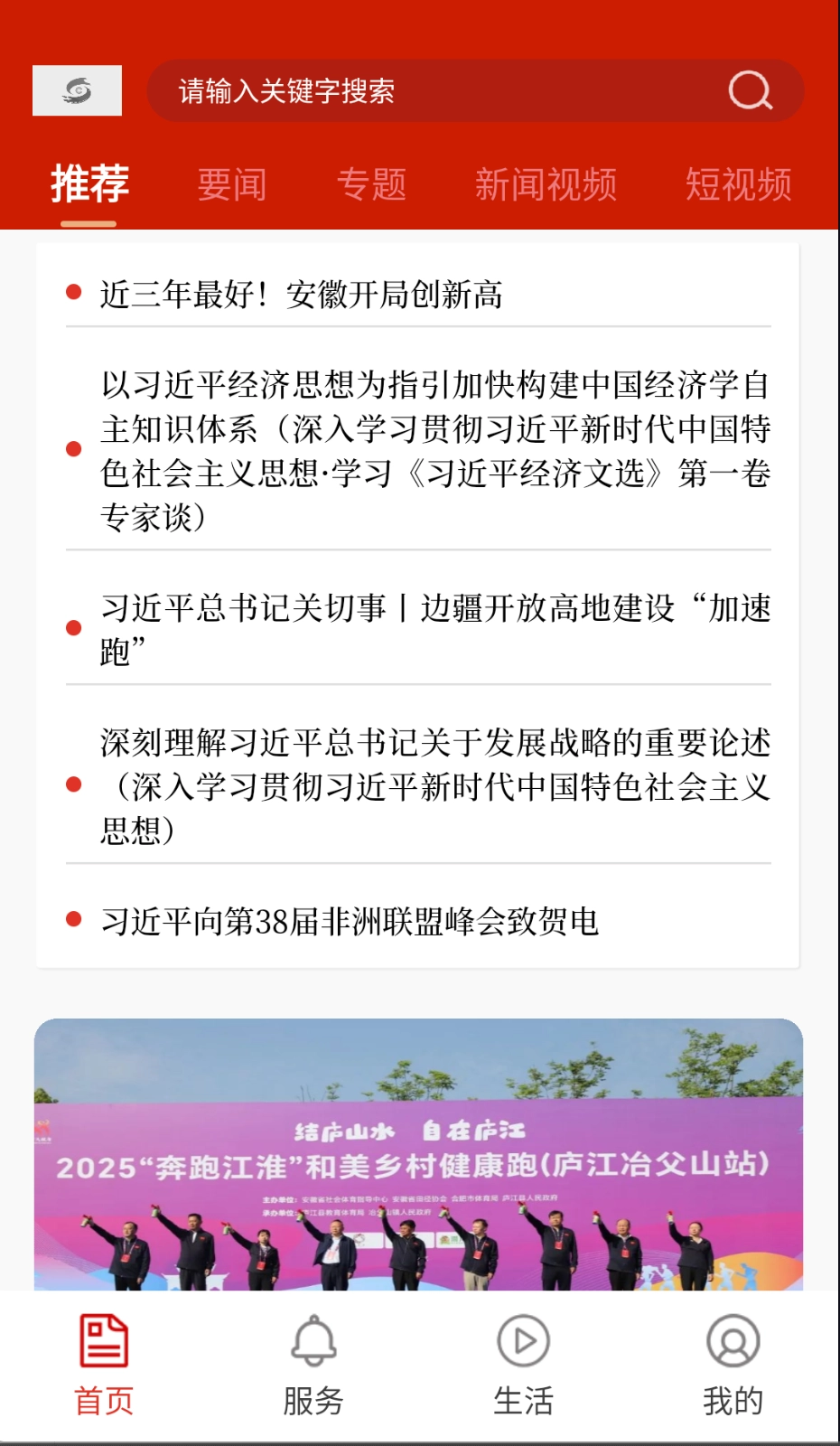840x1446 pixels.
Task: Switch to the 要闻 tab
Action: click(x=233, y=184)
